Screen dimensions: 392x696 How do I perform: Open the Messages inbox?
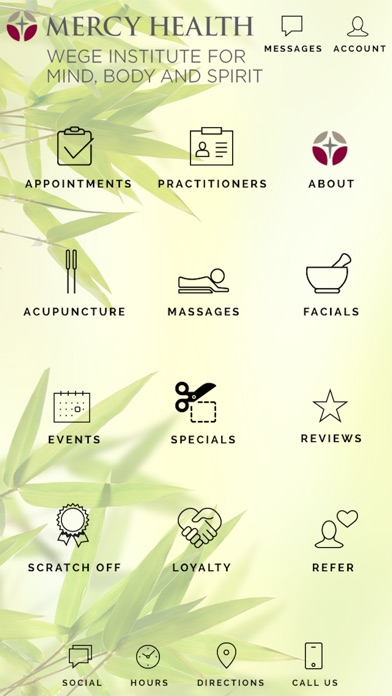293,34
